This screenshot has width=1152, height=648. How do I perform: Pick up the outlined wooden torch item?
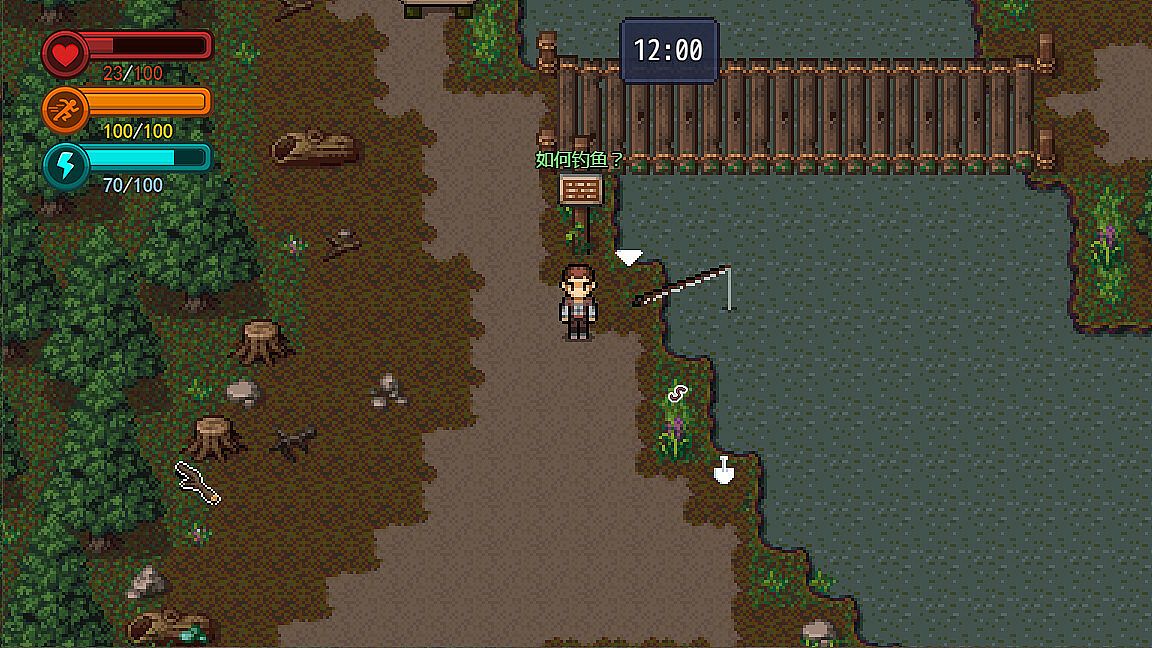click(197, 482)
